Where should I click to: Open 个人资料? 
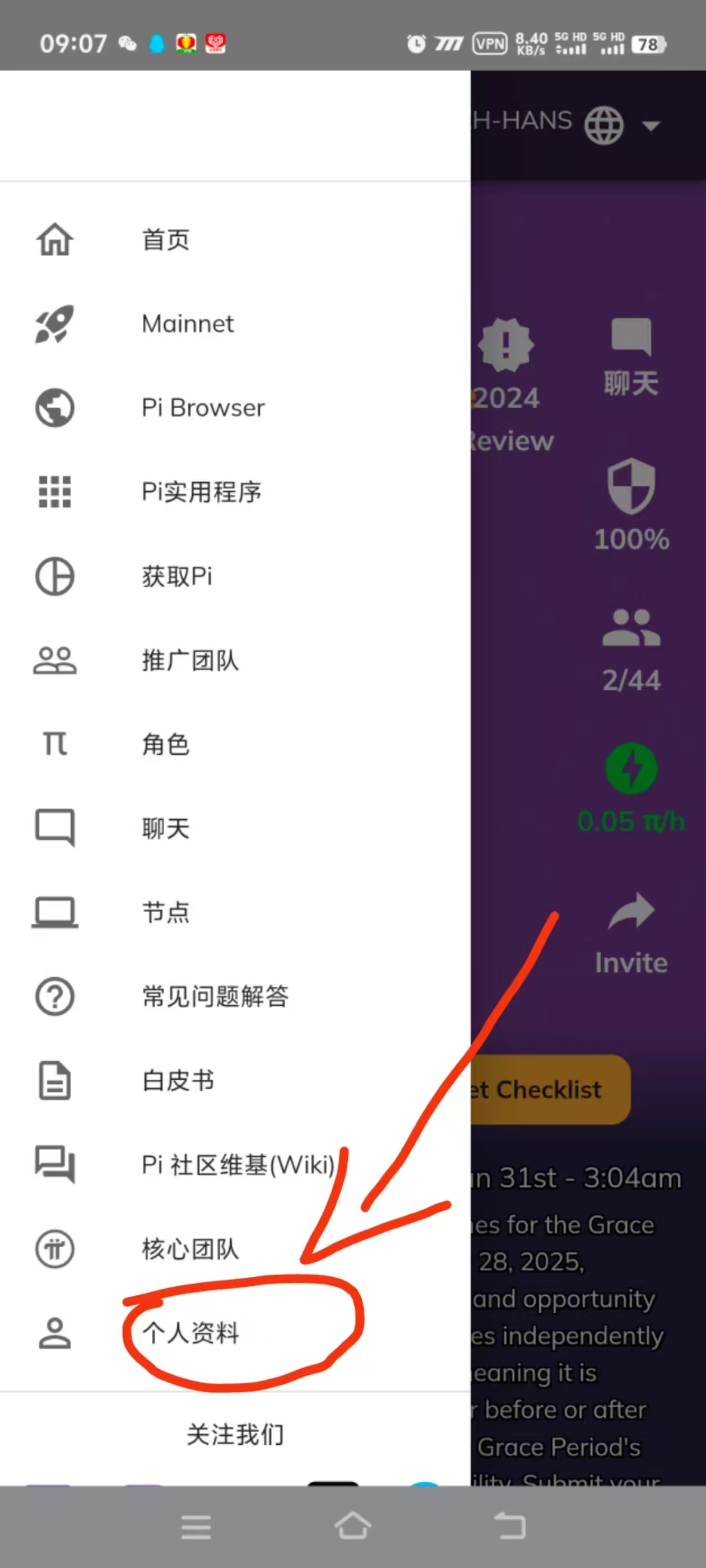click(235, 1332)
